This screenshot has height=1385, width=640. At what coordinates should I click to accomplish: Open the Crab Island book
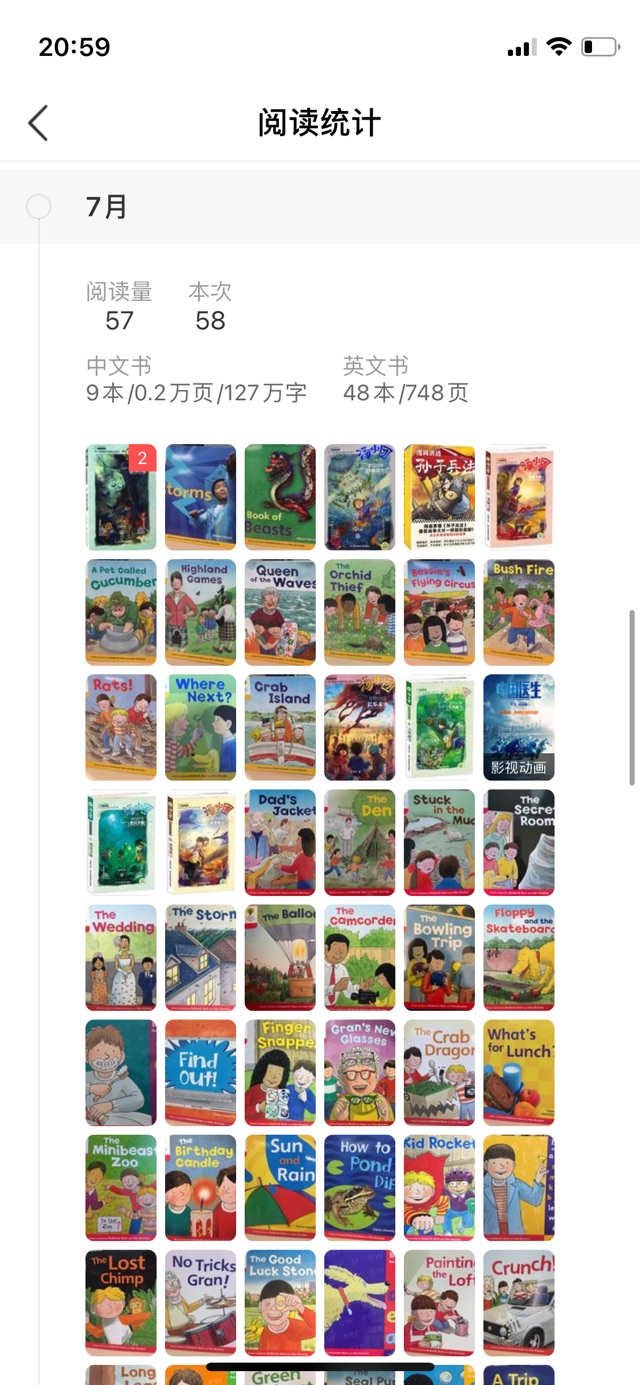coord(280,727)
